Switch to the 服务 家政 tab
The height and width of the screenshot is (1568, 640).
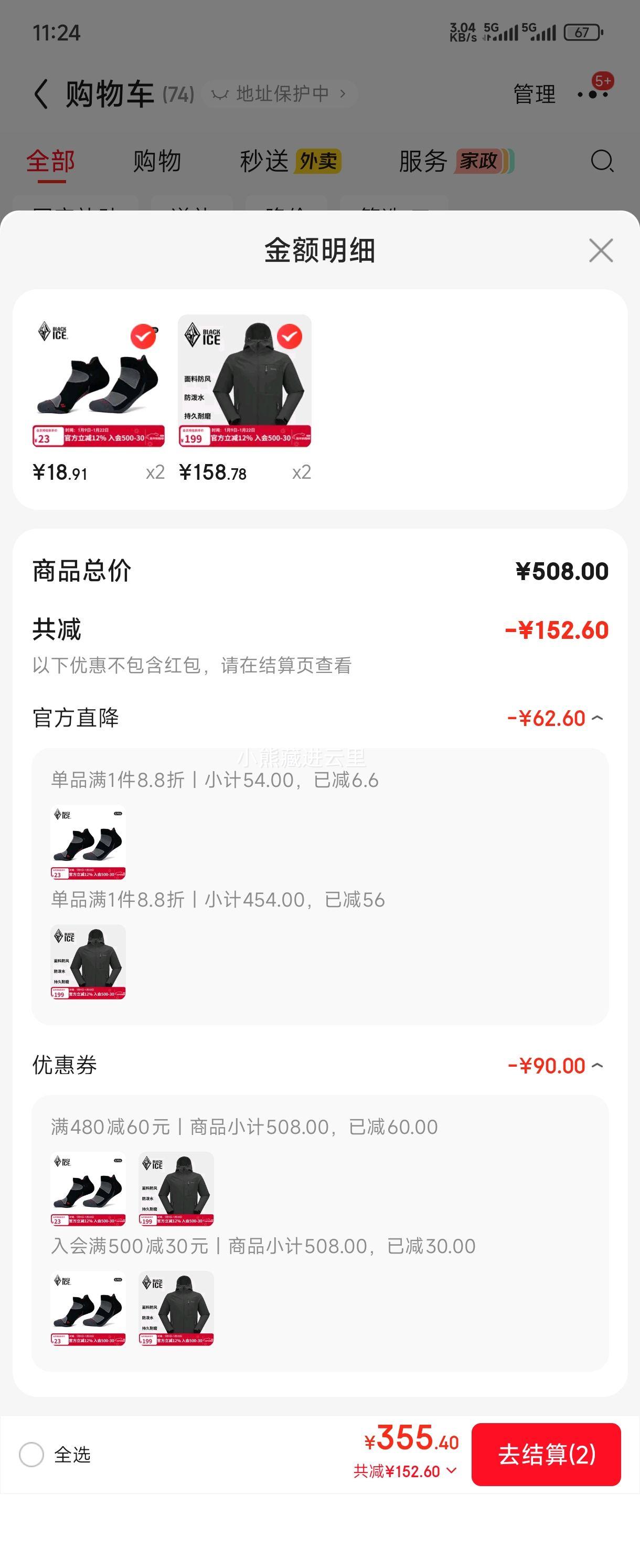[456, 161]
